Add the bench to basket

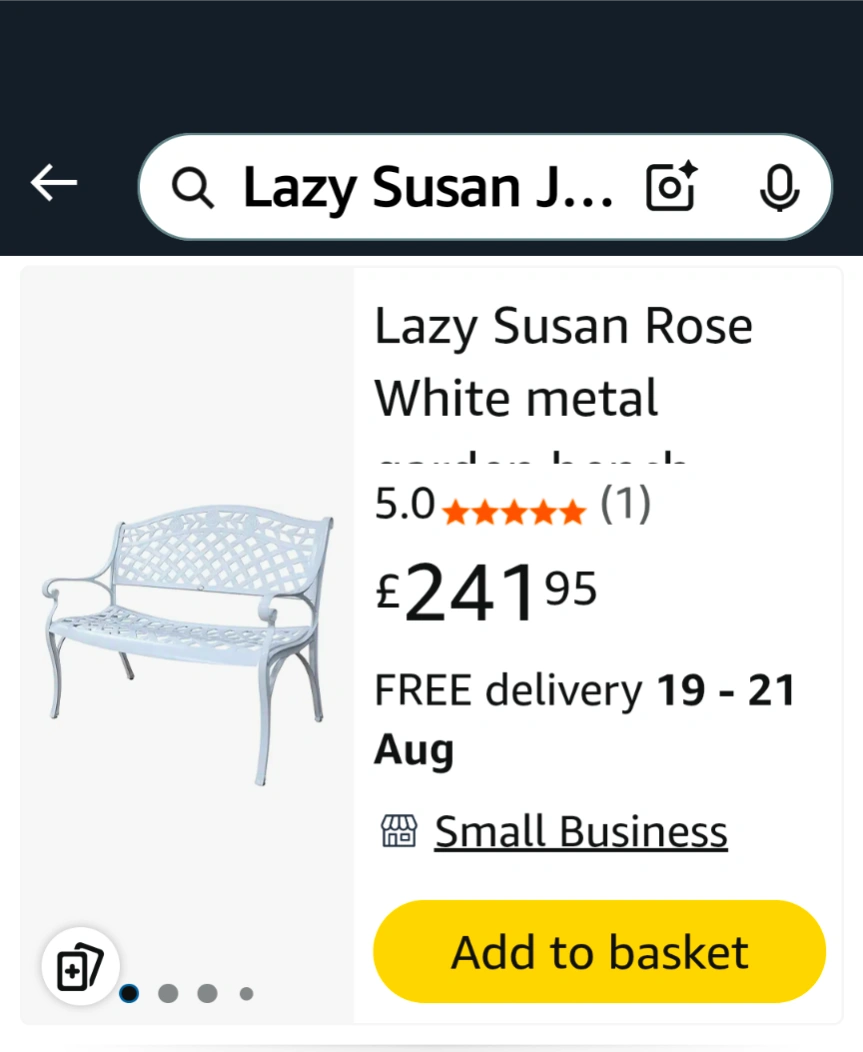[599, 952]
